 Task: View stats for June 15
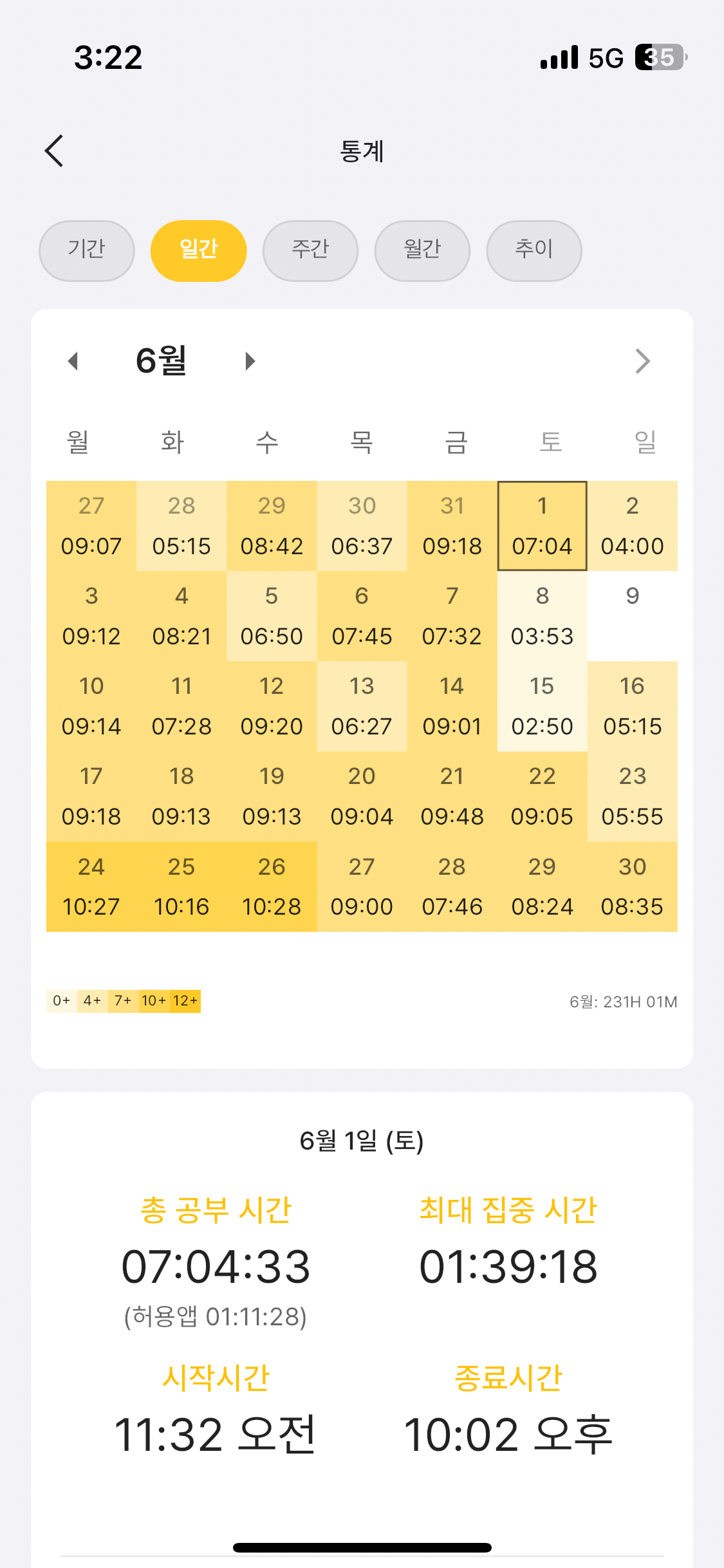(542, 706)
